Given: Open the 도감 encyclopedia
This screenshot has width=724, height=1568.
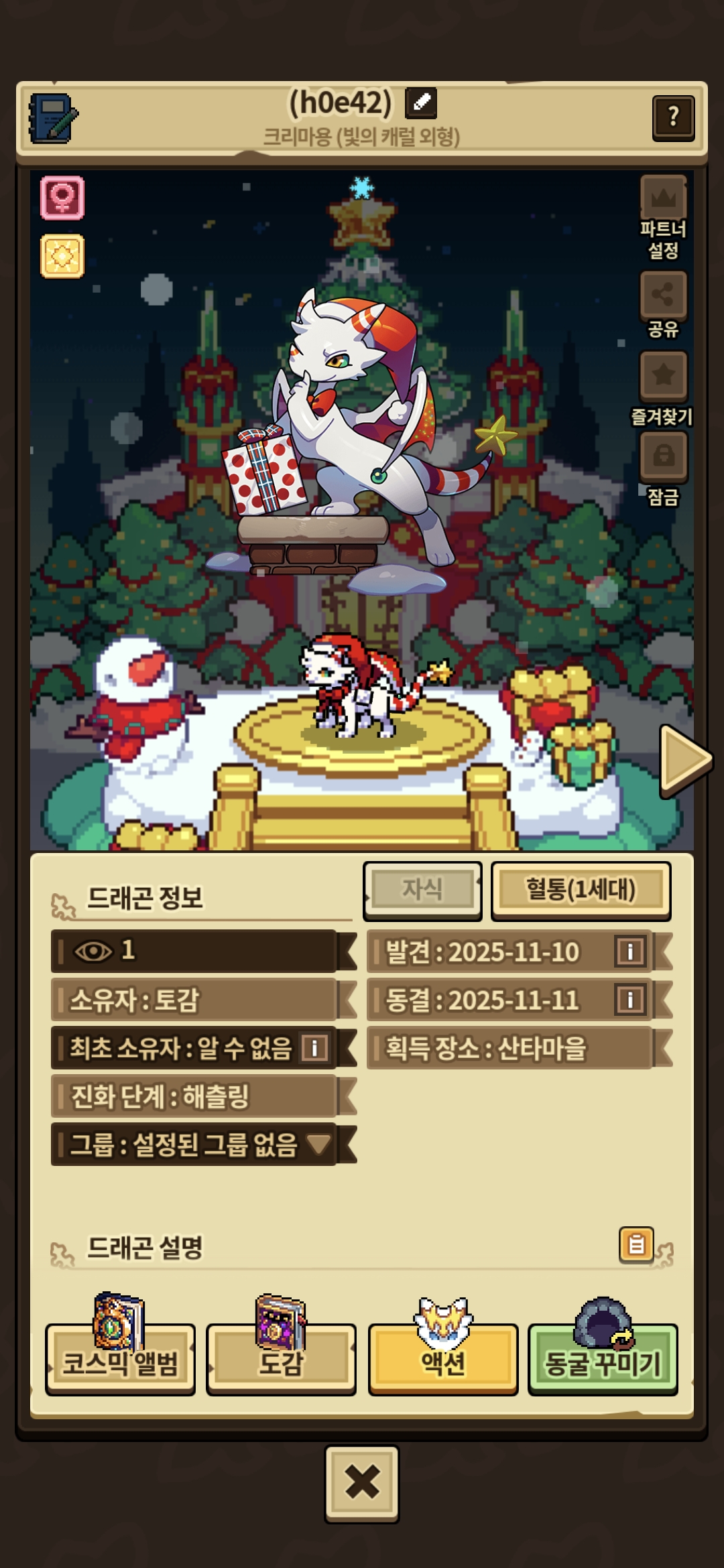Looking at the screenshot, I should click(x=281, y=1360).
